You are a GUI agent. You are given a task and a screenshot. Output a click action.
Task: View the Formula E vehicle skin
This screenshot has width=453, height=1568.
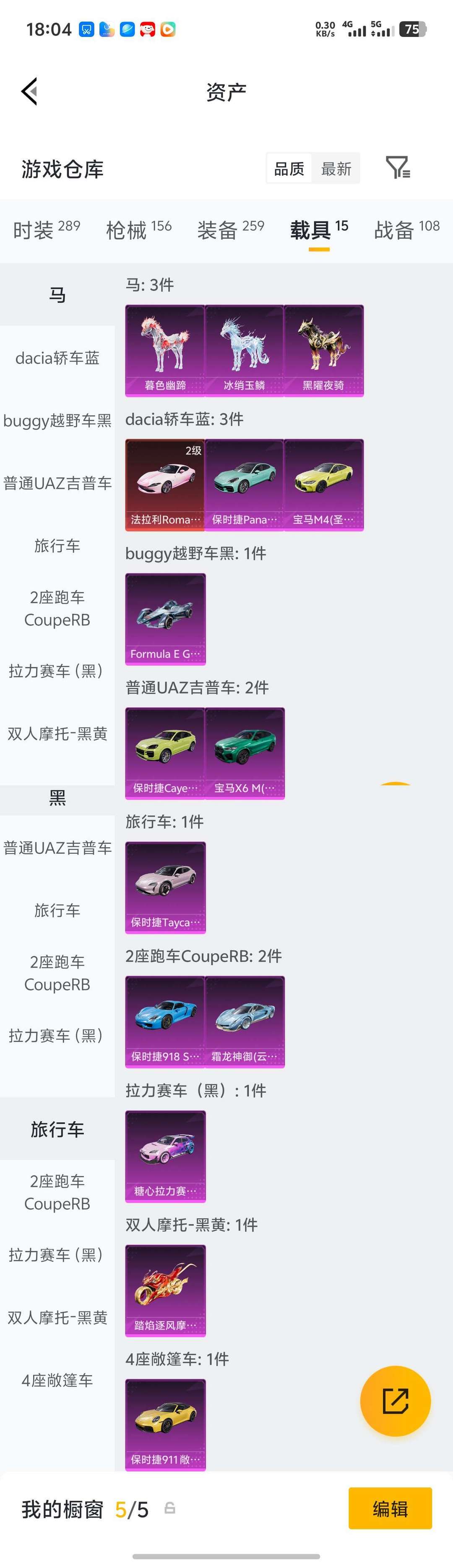pos(165,618)
